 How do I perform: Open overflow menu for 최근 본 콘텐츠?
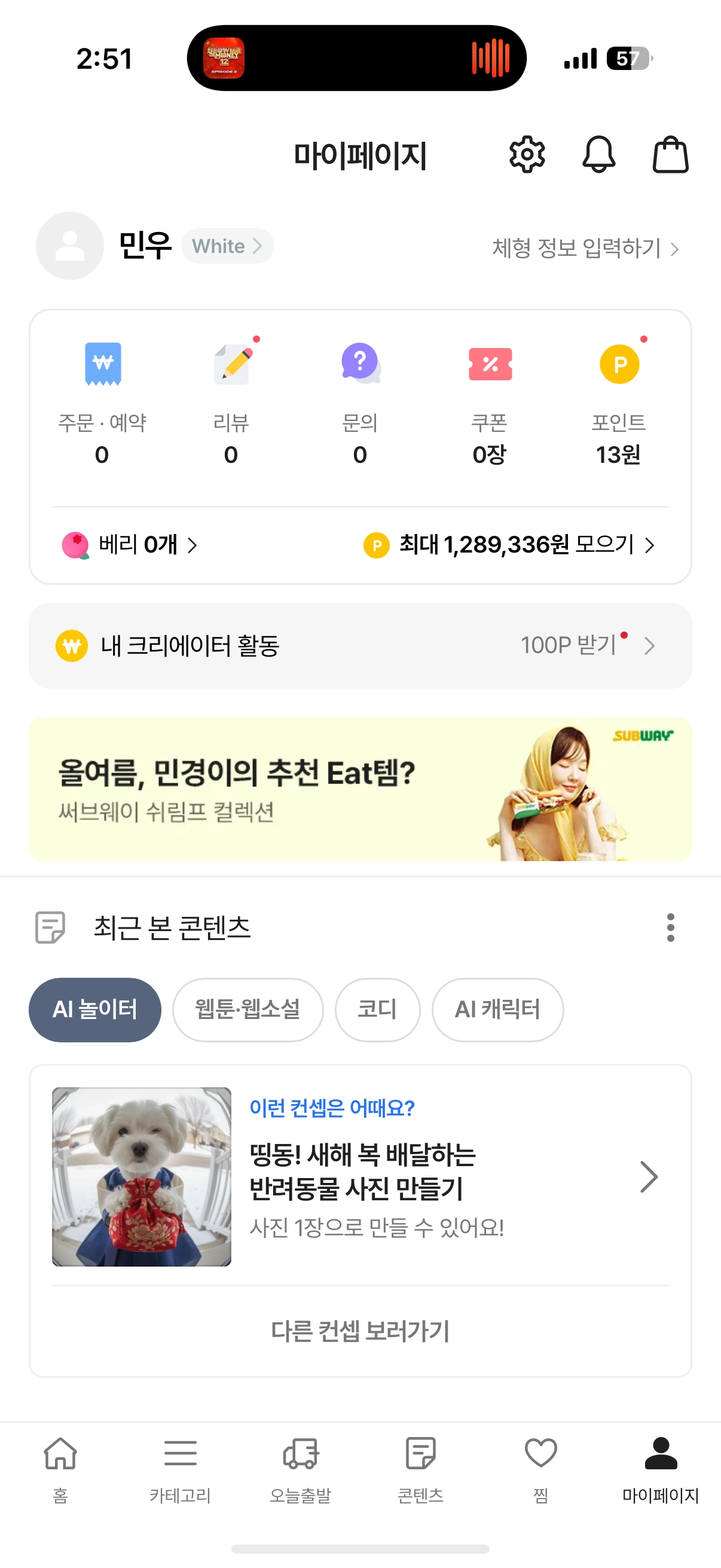click(x=670, y=927)
